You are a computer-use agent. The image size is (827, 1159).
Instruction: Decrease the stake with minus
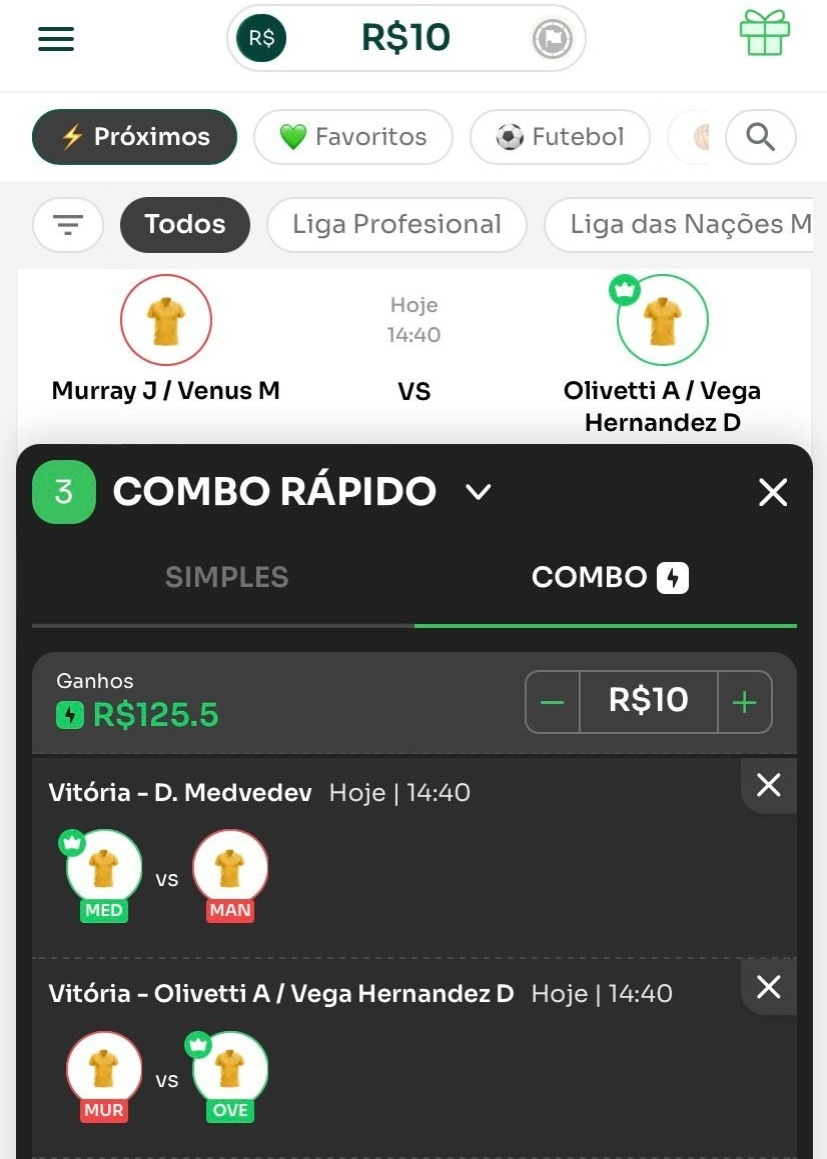point(552,702)
